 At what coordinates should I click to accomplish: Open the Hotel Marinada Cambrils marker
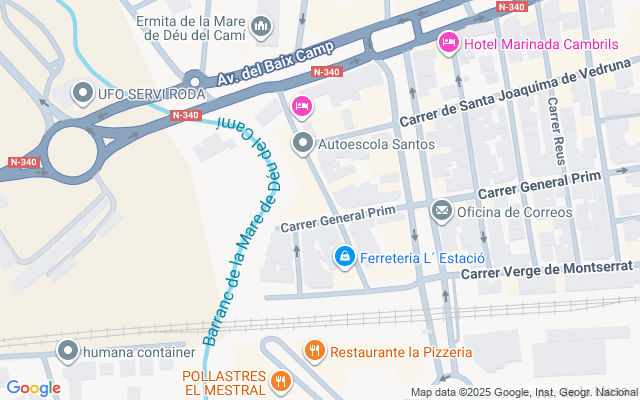pyautogui.click(x=448, y=43)
